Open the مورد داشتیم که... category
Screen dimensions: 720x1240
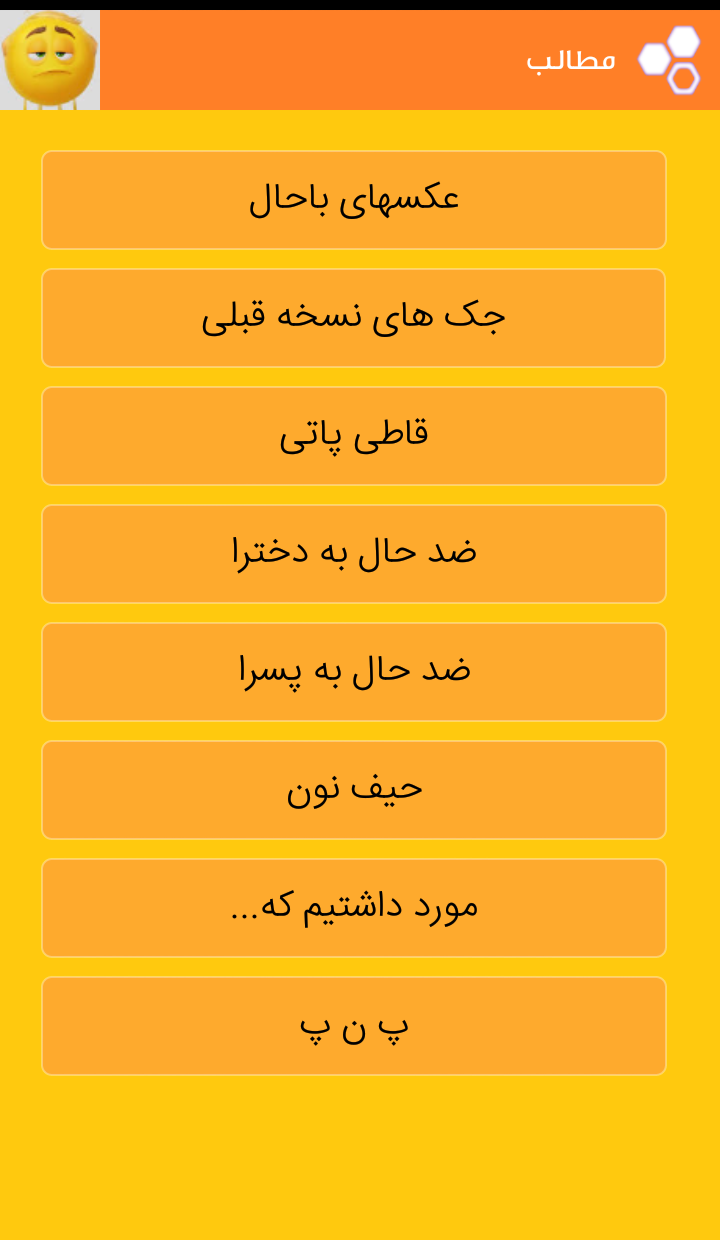(x=354, y=908)
